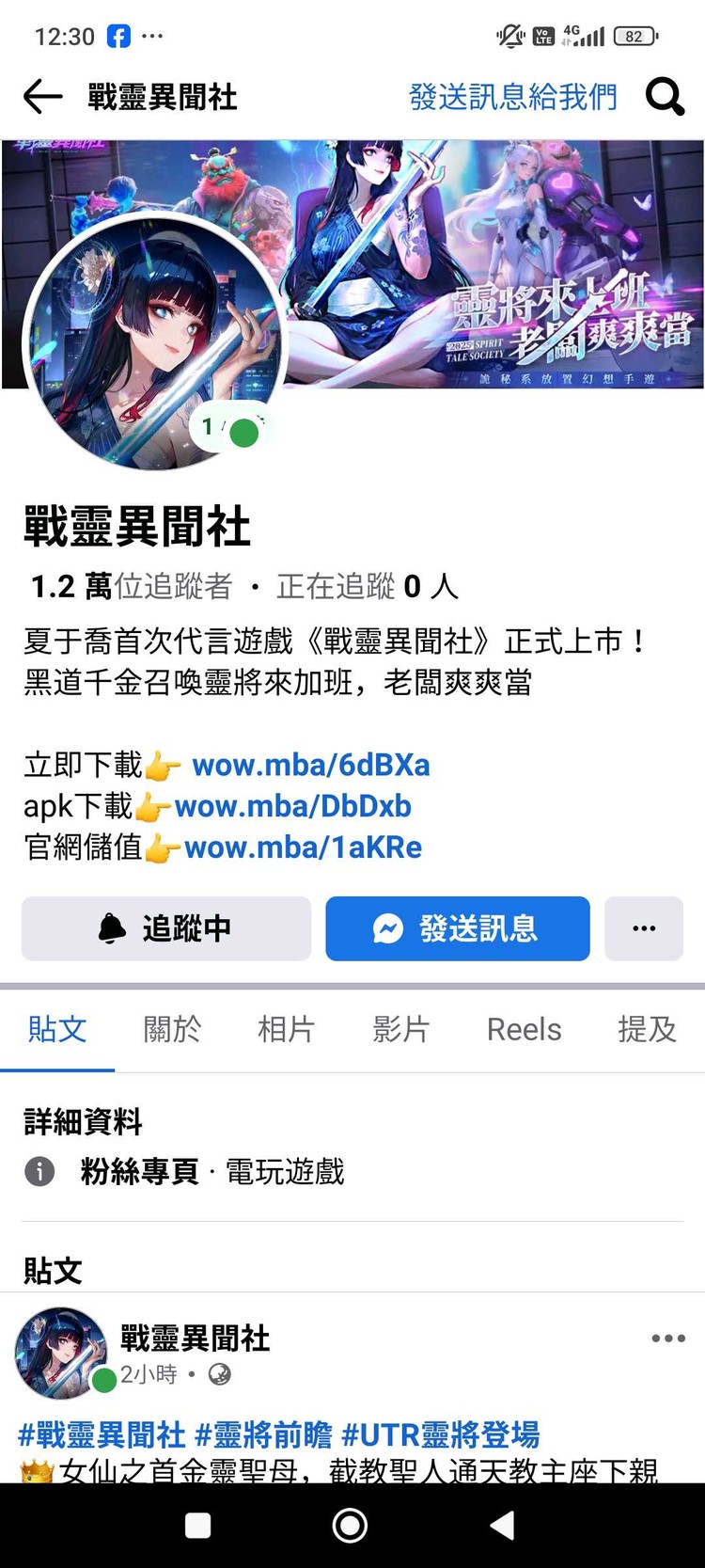Open the wow.mba/6dBXa download link
The image size is (705, 1568).
pyautogui.click(x=310, y=766)
